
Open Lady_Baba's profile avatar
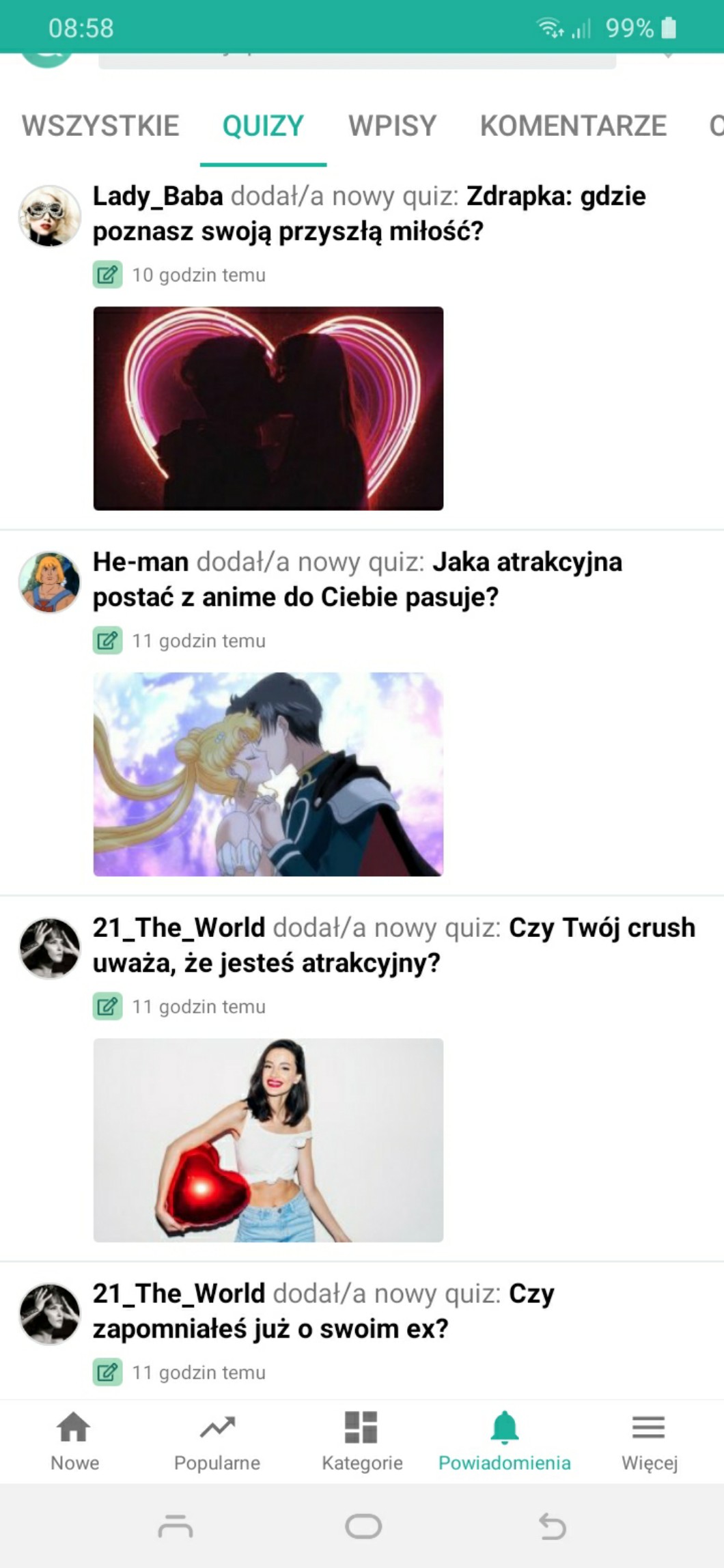pos(49,216)
